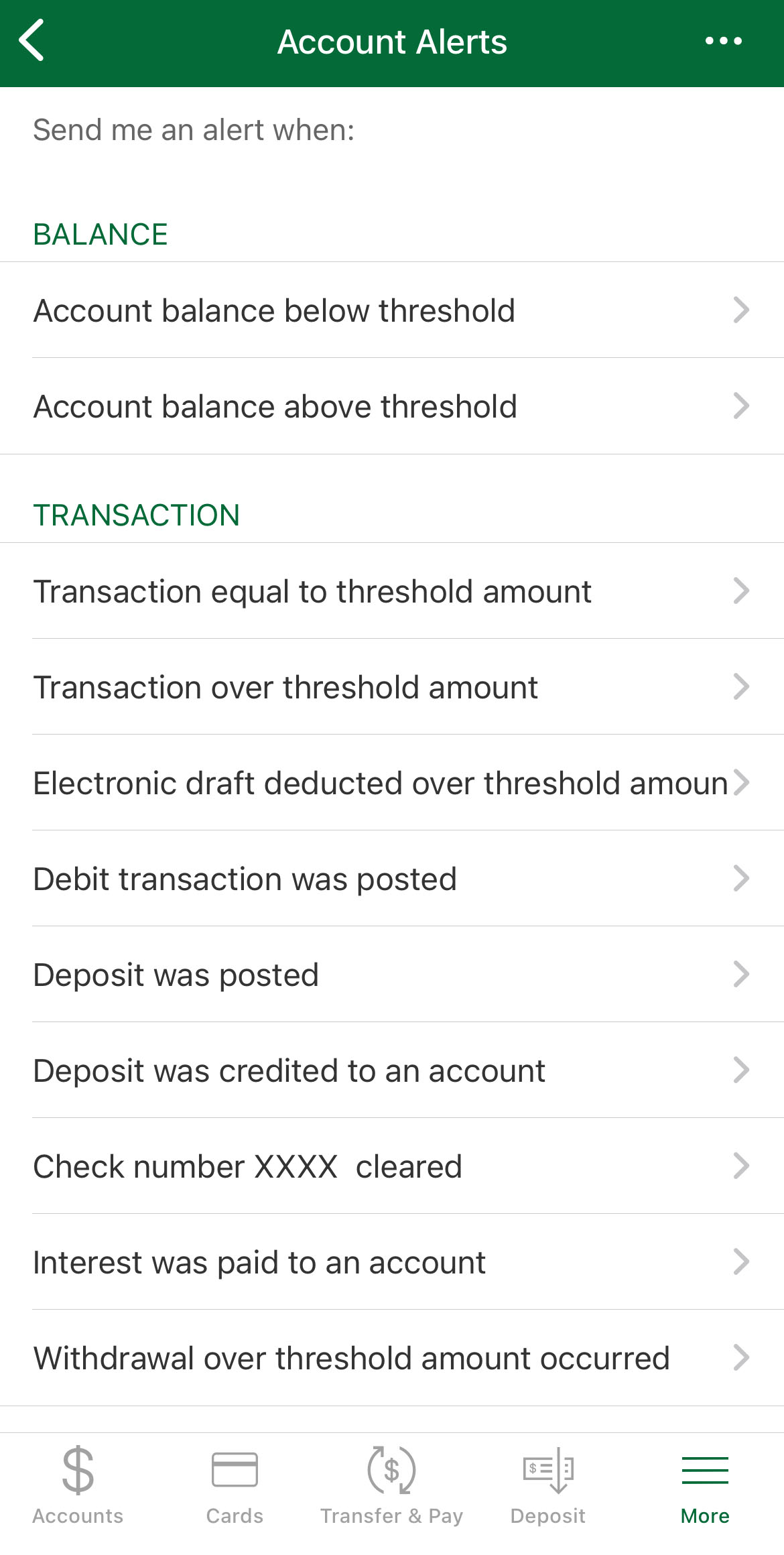Select Transaction equal to threshold amount
The width and height of the screenshot is (784, 1555).
[392, 591]
